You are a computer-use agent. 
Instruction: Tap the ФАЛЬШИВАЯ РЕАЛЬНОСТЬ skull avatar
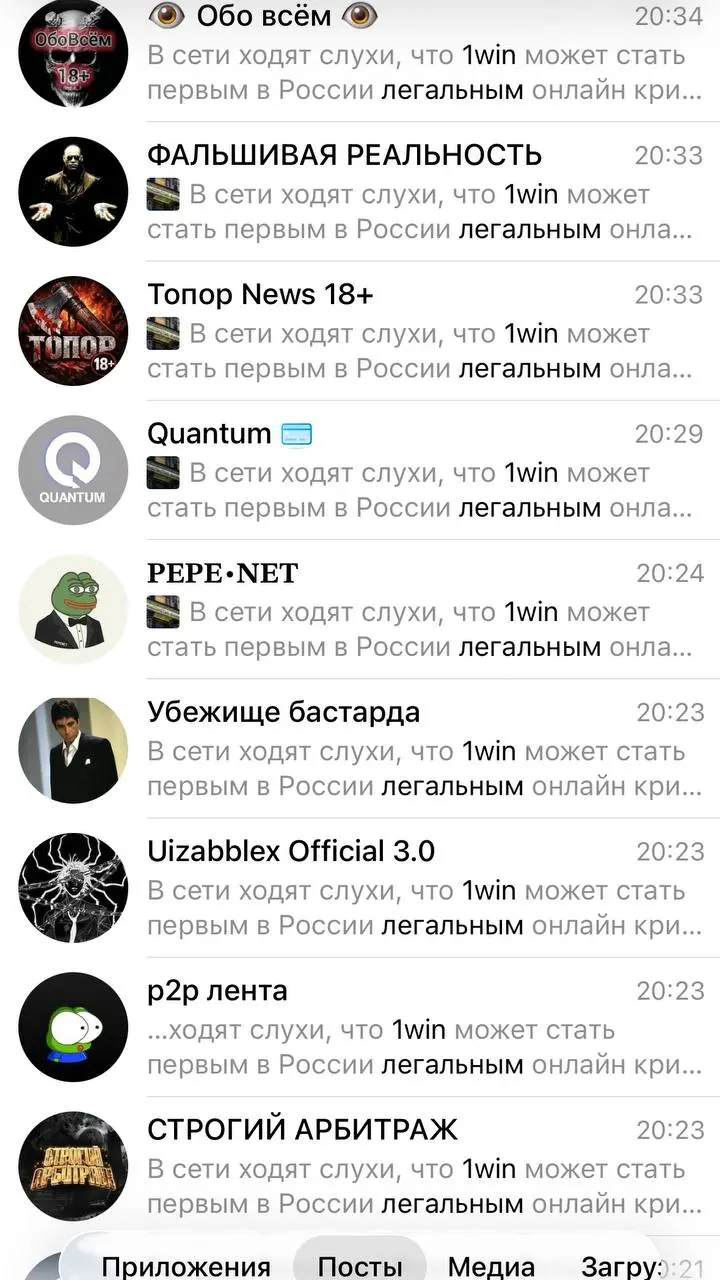(x=72, y=191)
